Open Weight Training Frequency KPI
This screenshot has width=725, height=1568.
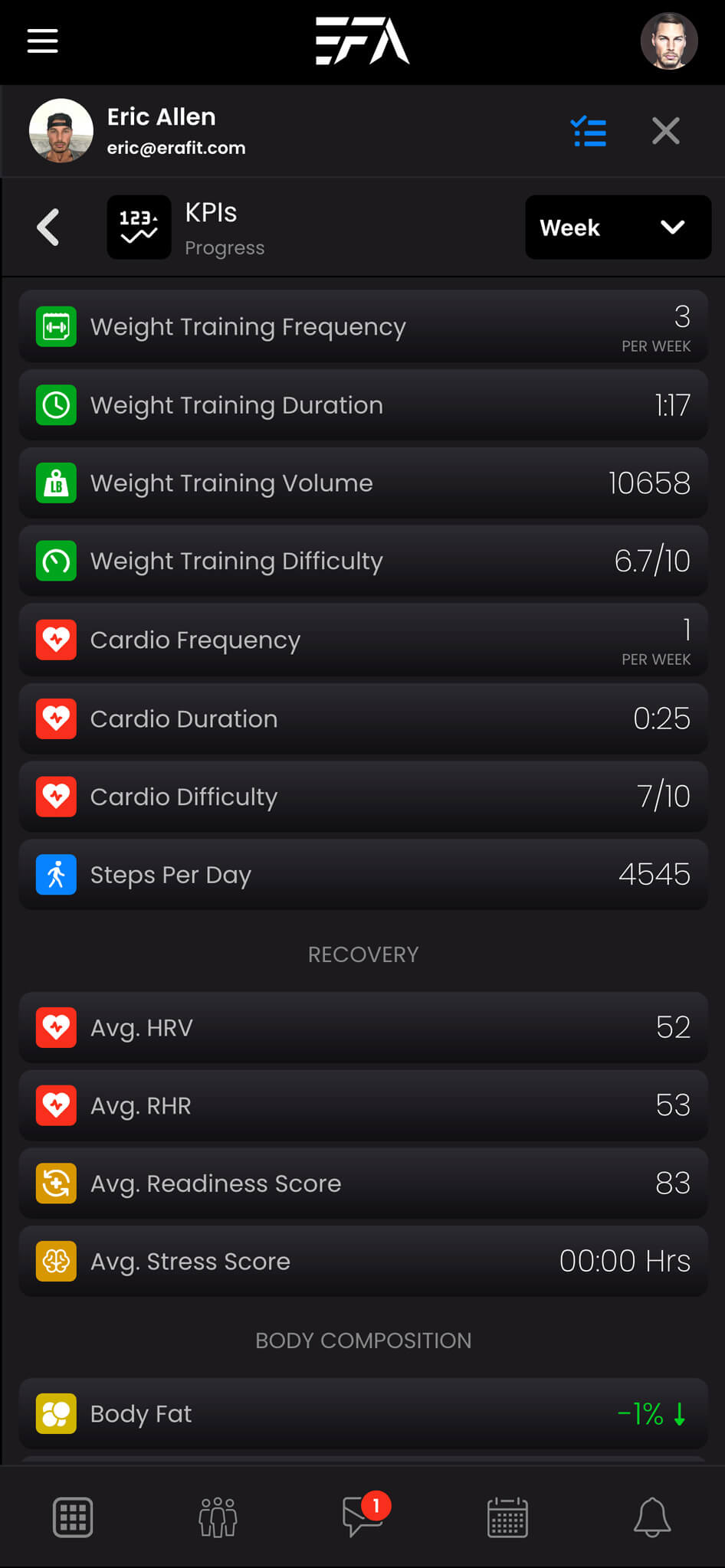tap(362, 327)
